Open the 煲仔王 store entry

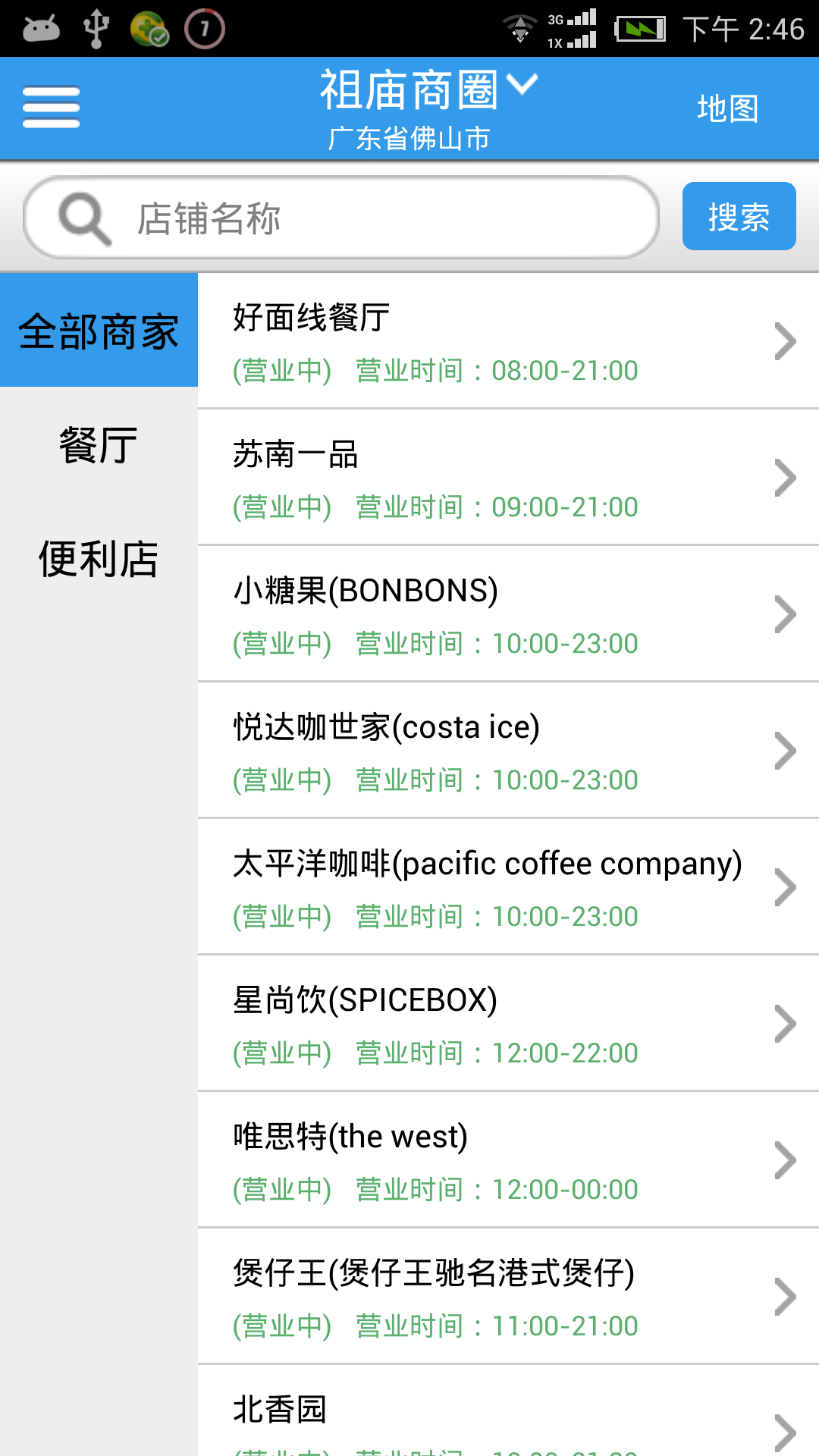point(508,1297)
